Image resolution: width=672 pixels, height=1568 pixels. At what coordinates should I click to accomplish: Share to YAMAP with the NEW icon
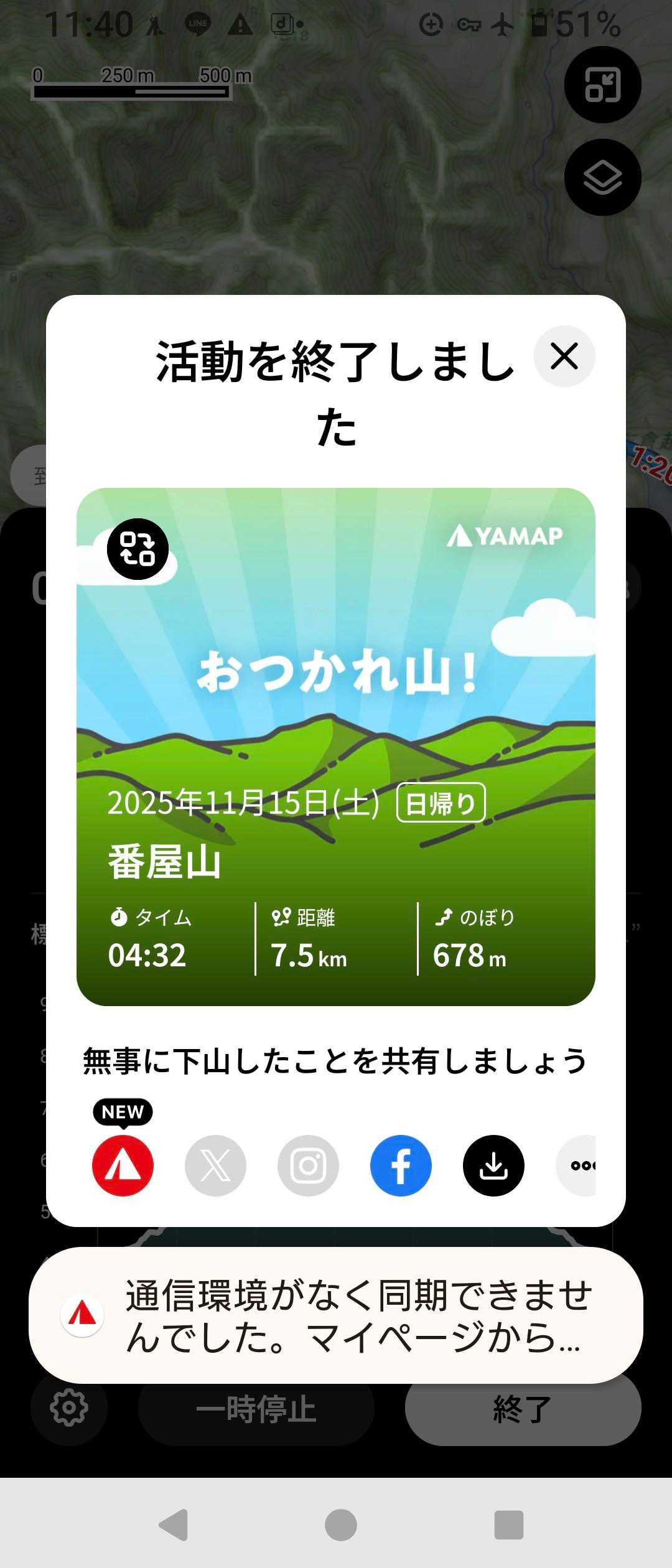tap(123, 1165)
